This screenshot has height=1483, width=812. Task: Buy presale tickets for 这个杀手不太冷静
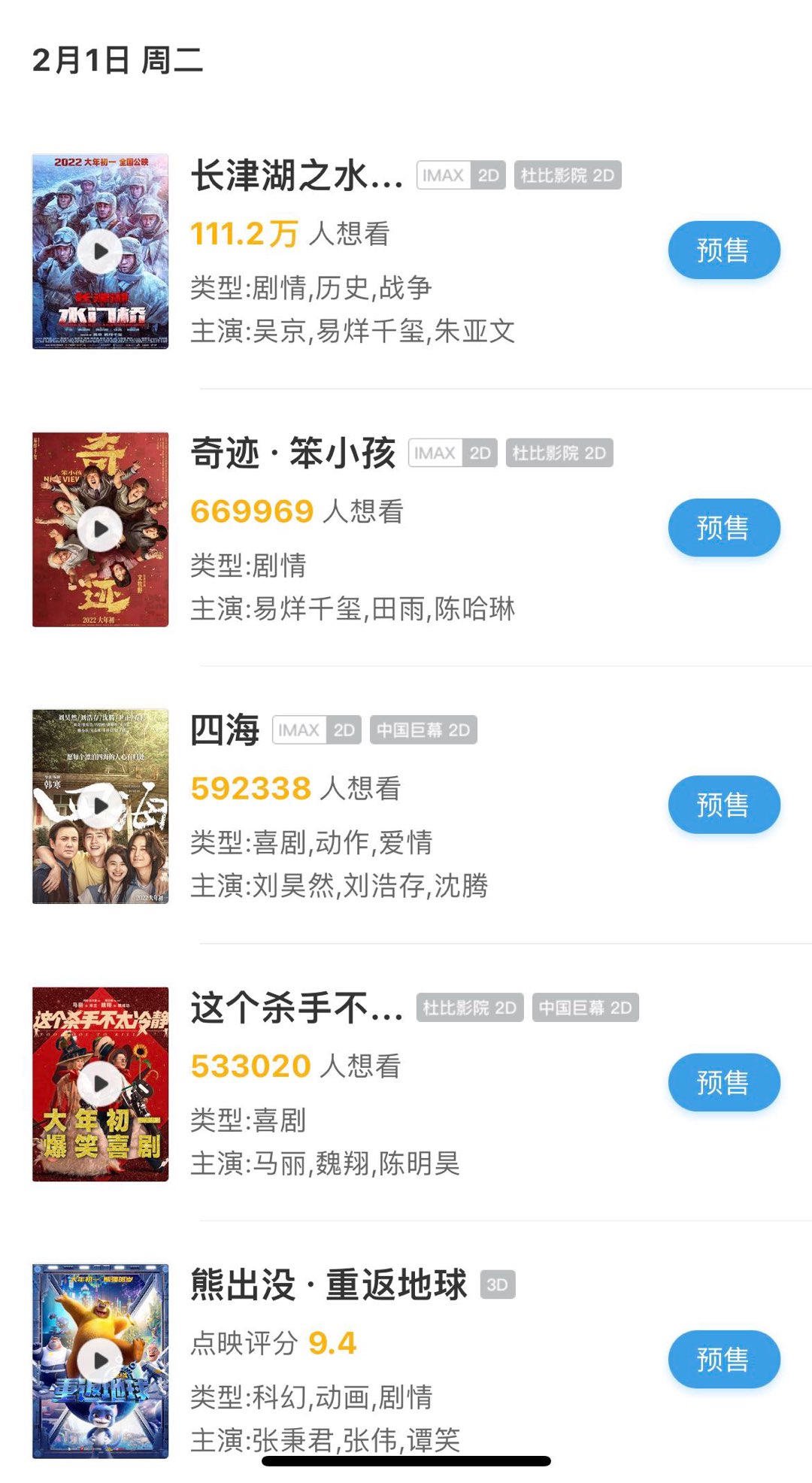[x=723, y=1083]
